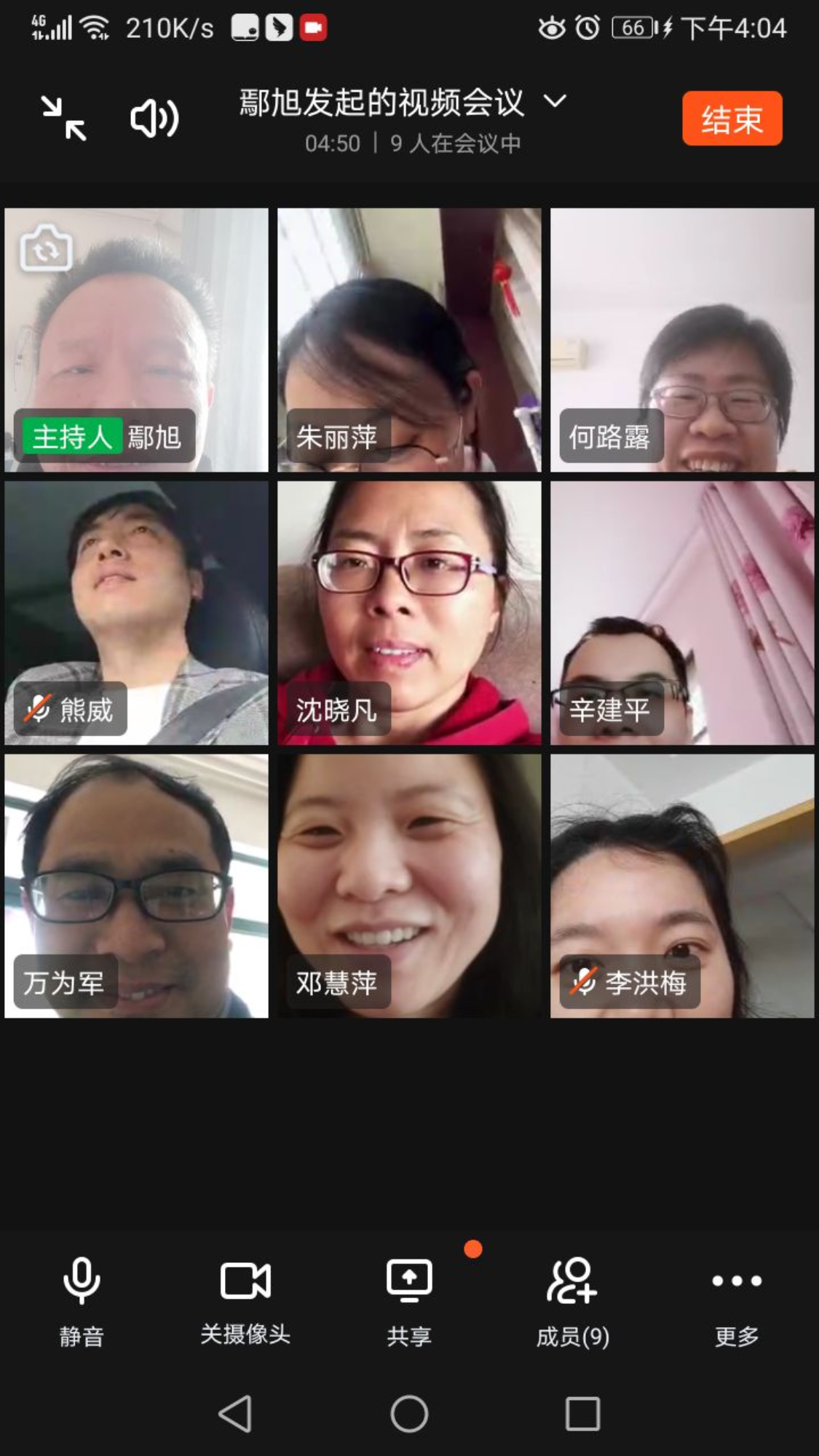
Task: Go back with system back button
Action: (x=235, y=1414)
